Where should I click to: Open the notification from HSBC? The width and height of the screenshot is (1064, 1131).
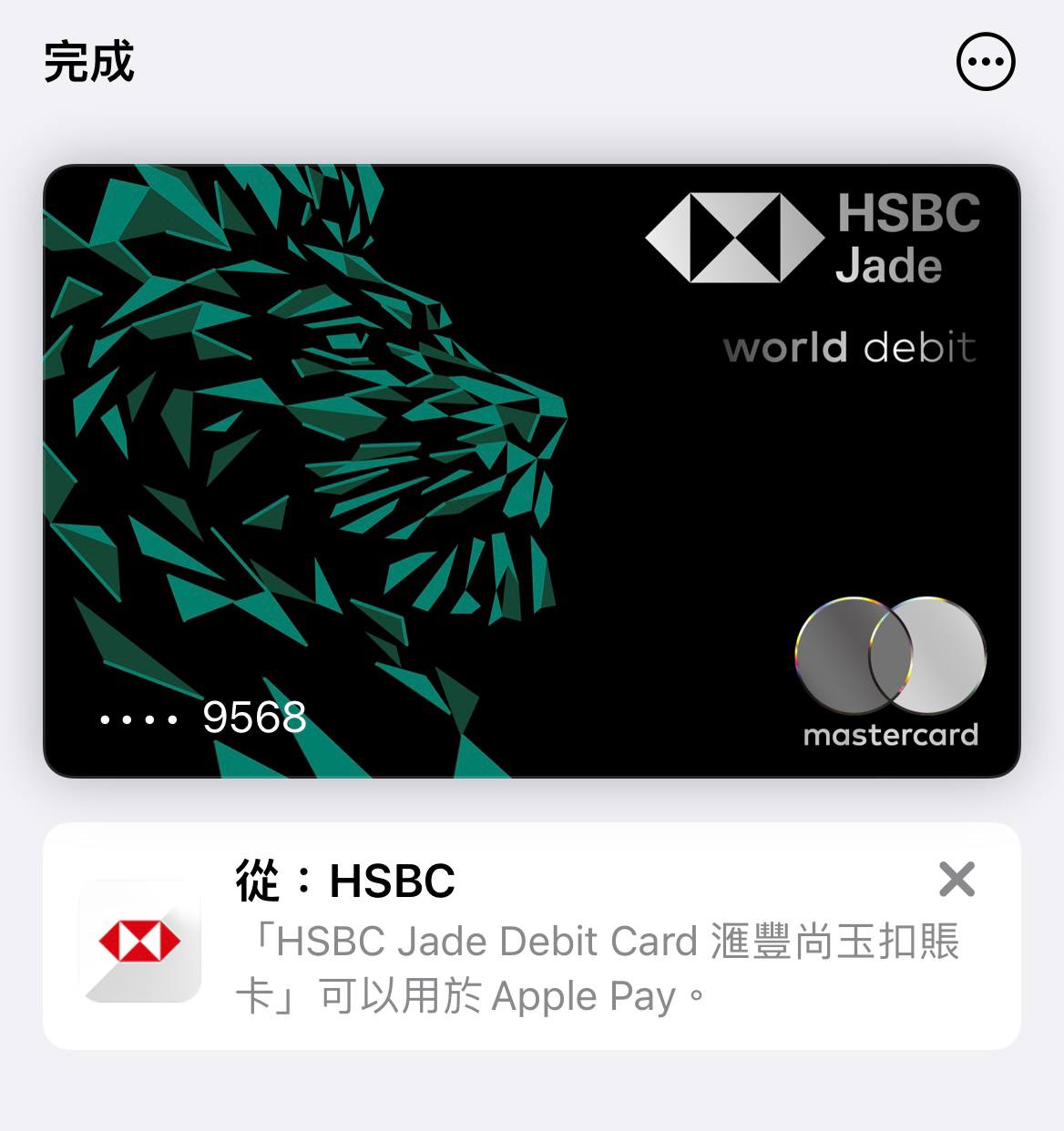pyautogui.click(x=532, y=936)
